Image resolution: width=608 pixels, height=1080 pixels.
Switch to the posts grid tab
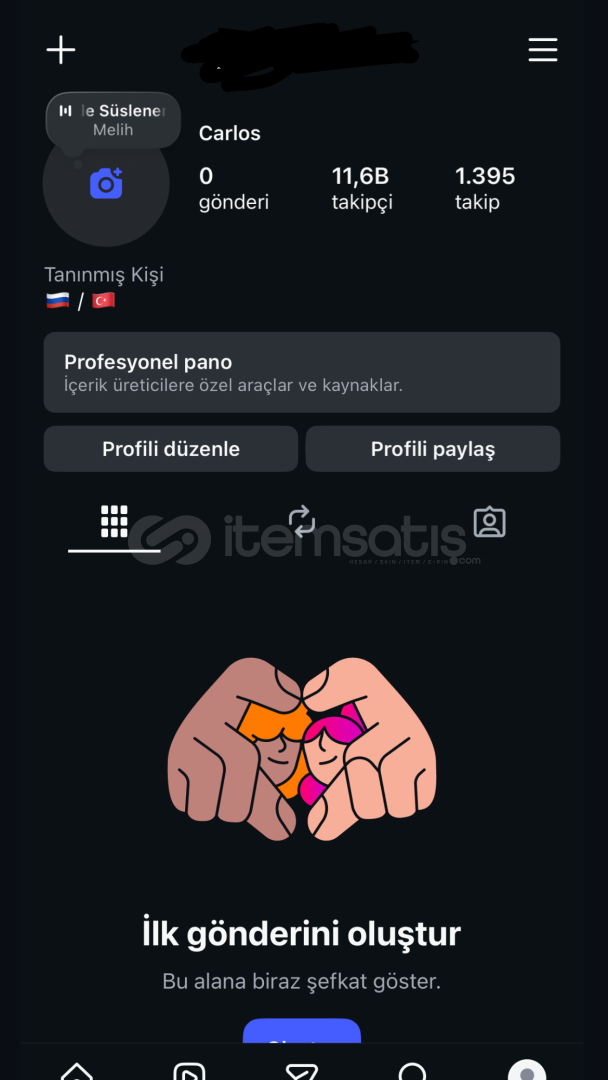(x=114, y=522)
